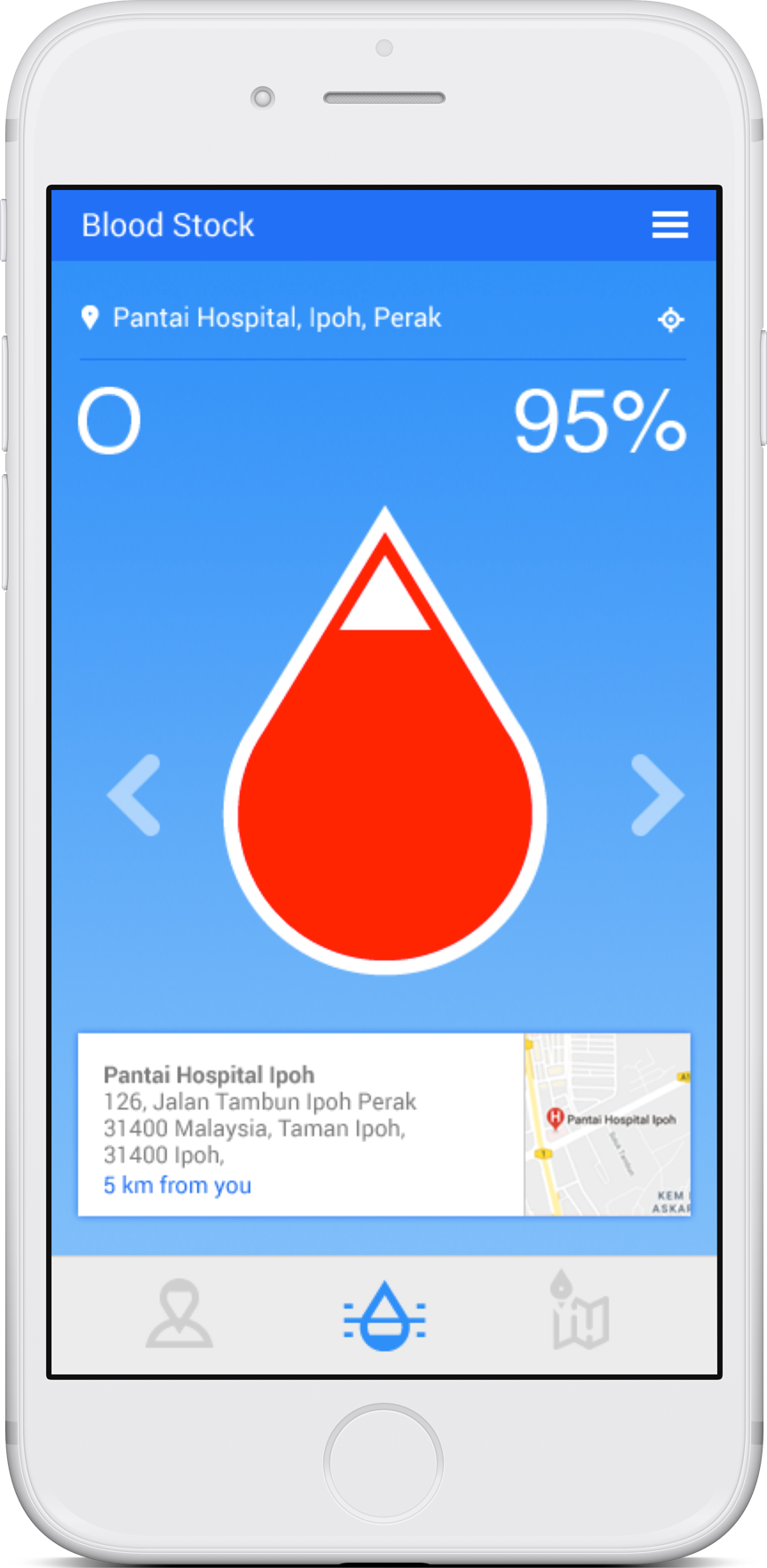The image size is (767, 1568).
Task: Select the blood stock tab
Action: [384, 1316]
